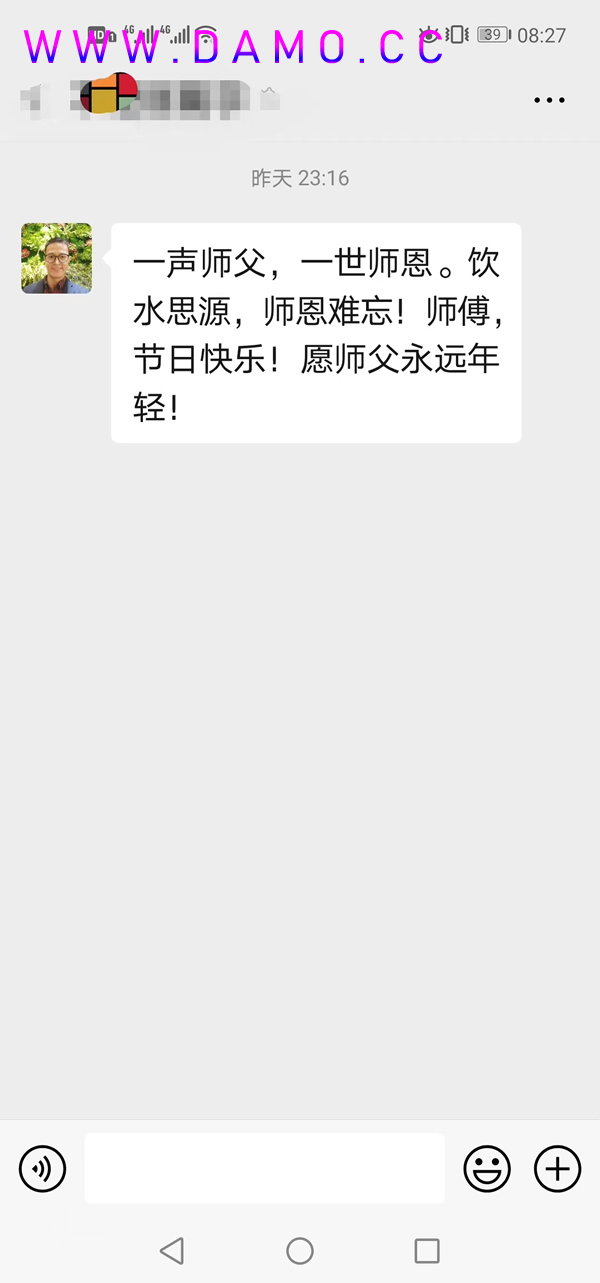Open the sender's profile avatar
Viewport: 600px width, 1283px height.
pos(56,258)
